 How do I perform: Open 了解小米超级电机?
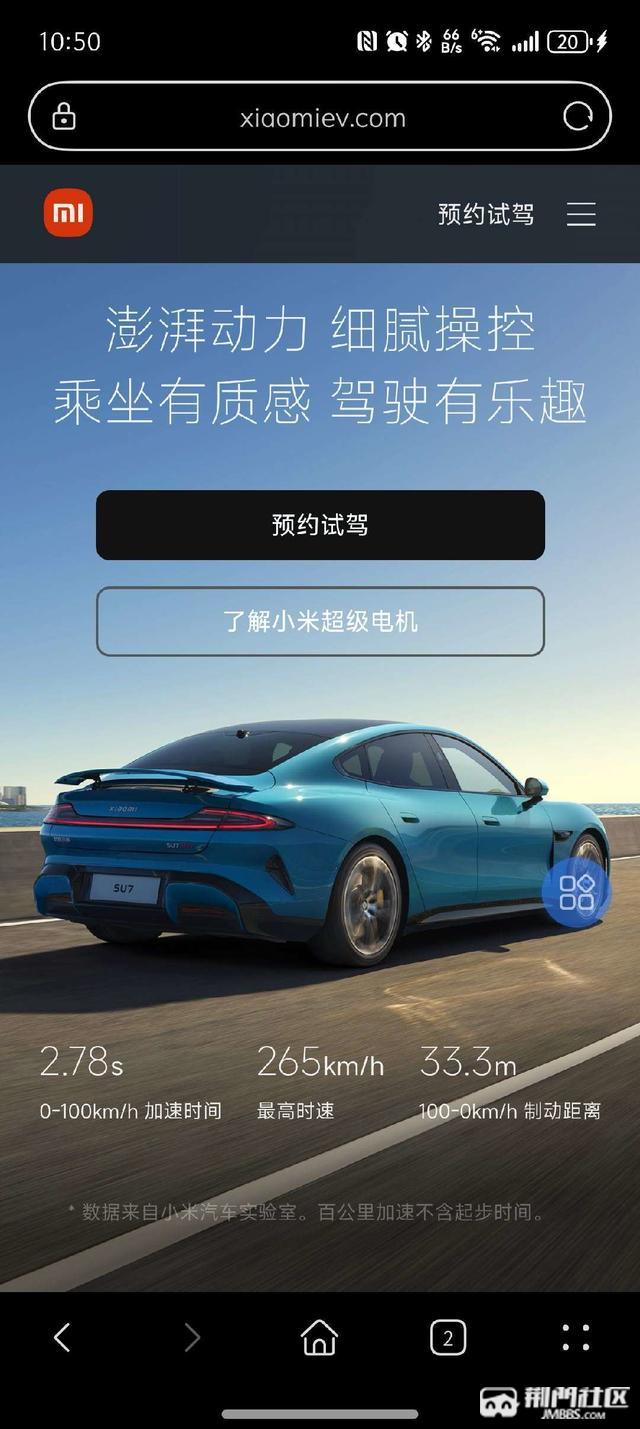320,621
